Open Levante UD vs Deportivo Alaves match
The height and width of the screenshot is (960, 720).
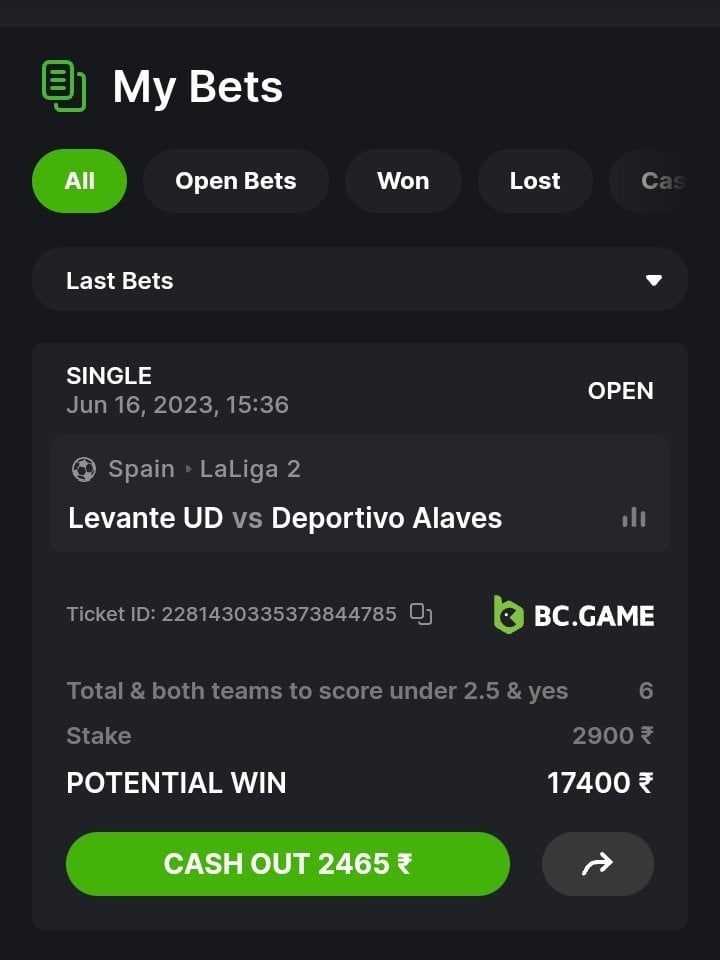[285, 518]
